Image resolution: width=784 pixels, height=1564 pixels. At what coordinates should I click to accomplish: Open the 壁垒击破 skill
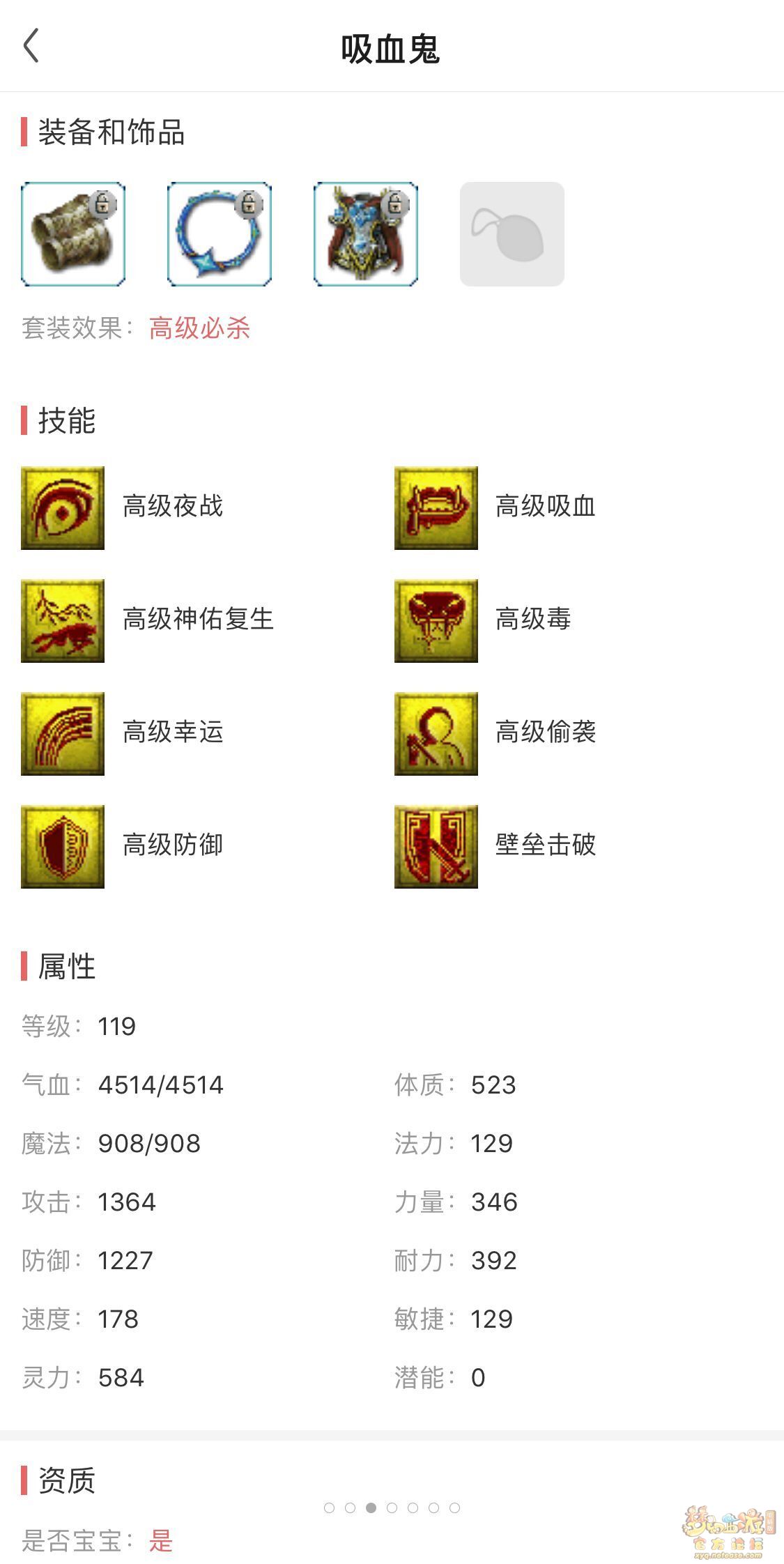pyautogui.click(x=436, y=847)
